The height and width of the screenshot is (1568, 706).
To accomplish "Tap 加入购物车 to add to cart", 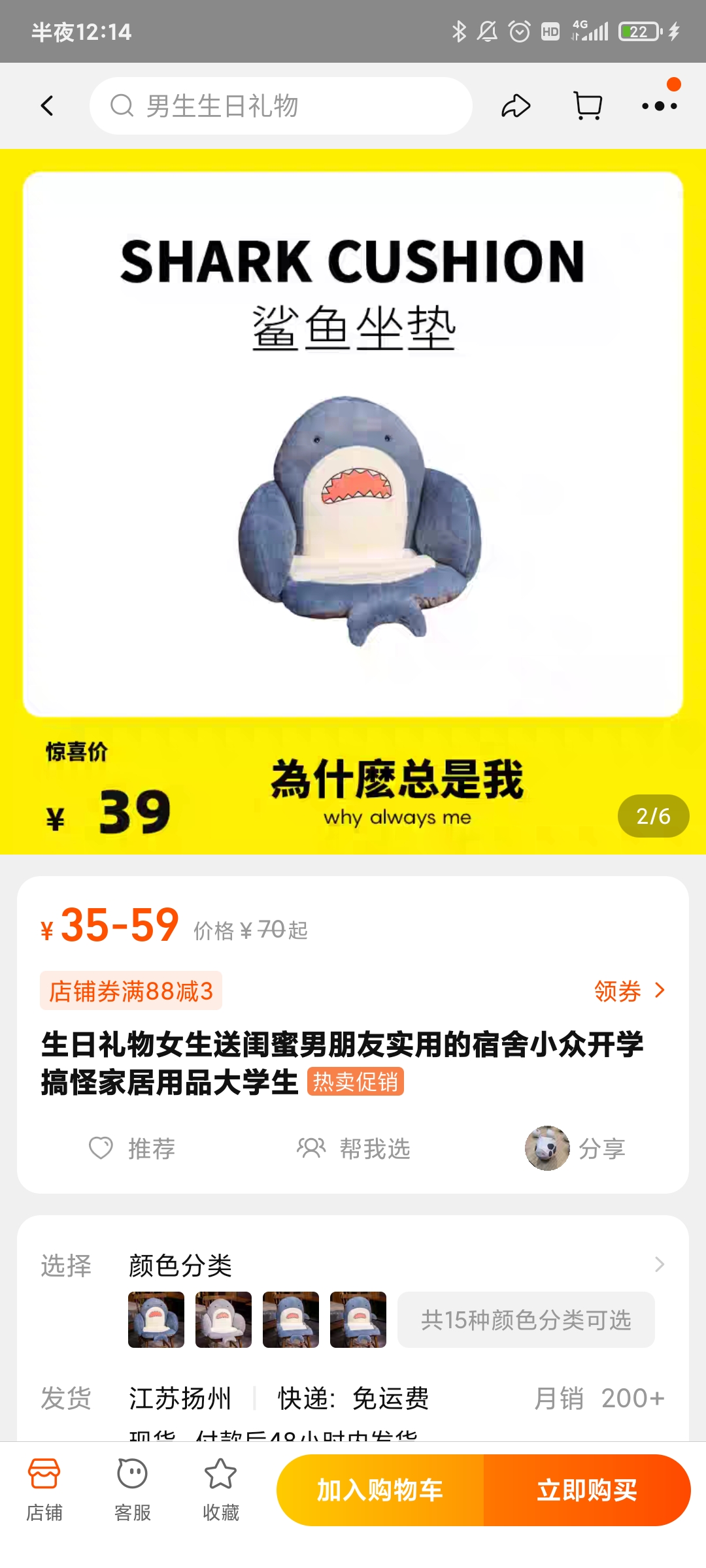I will 380,1490.
